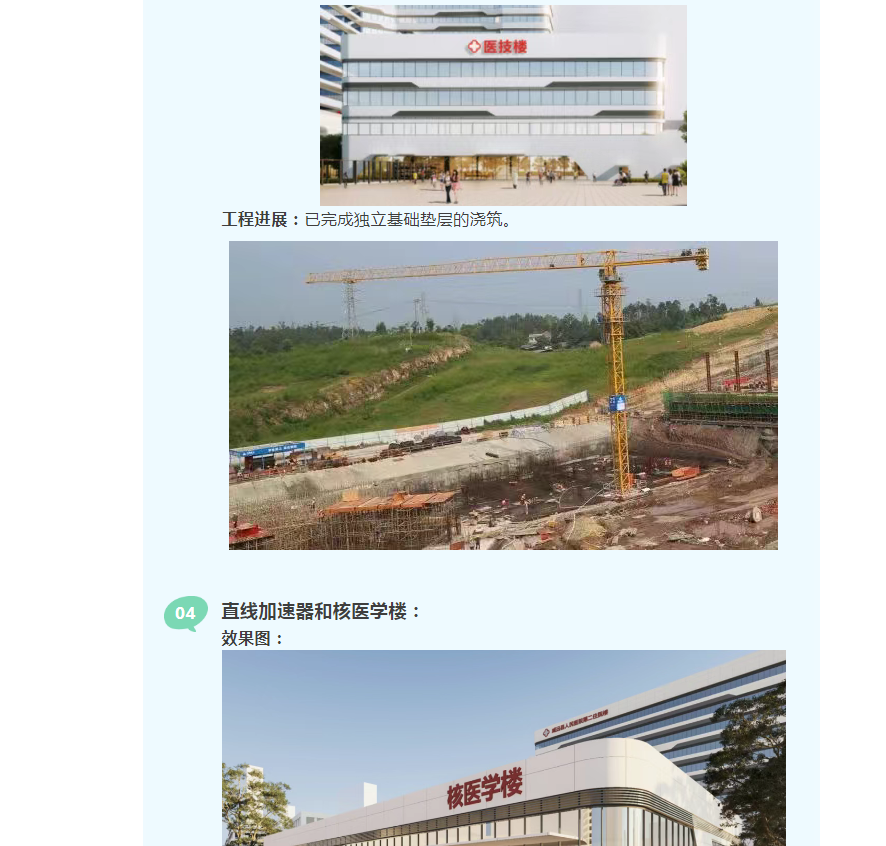Open the 医技楼 rendering image

[503, 105]
